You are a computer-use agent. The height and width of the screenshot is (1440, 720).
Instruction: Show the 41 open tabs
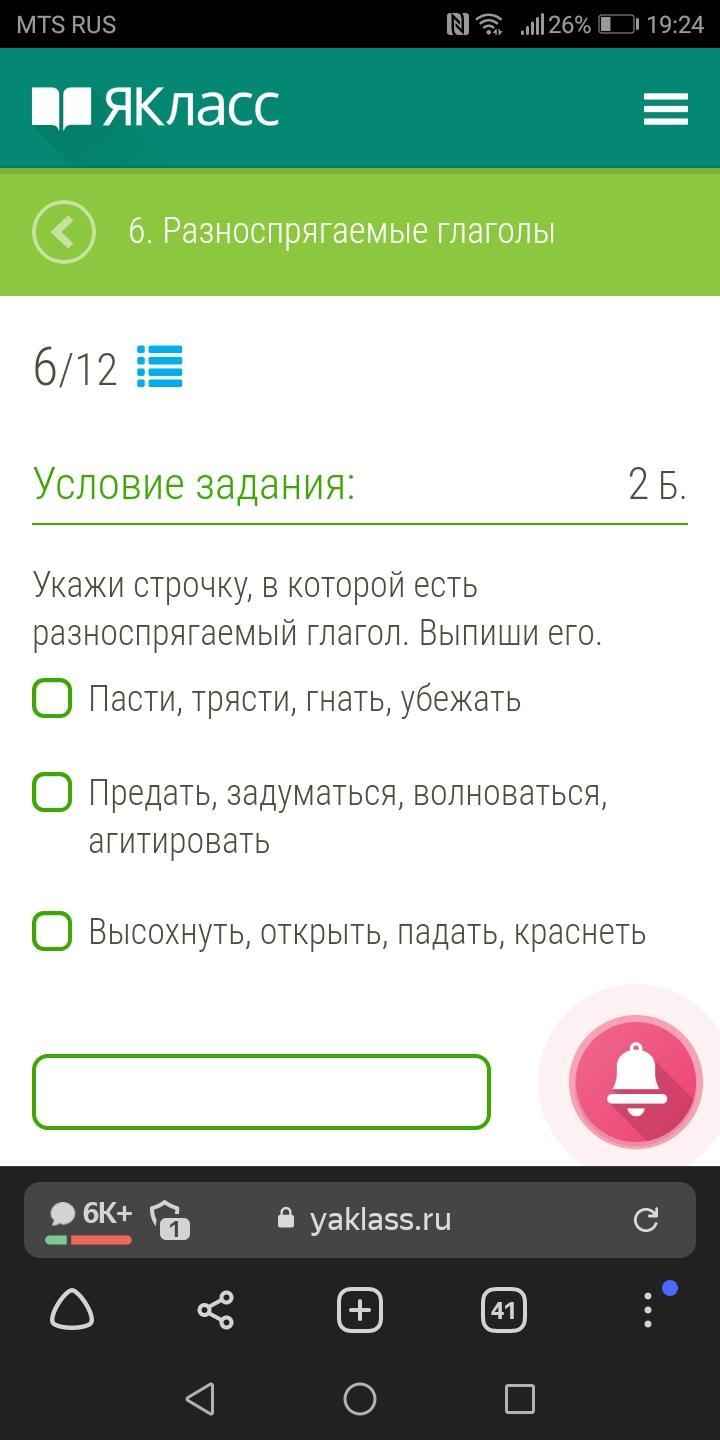click(504, 1310)
